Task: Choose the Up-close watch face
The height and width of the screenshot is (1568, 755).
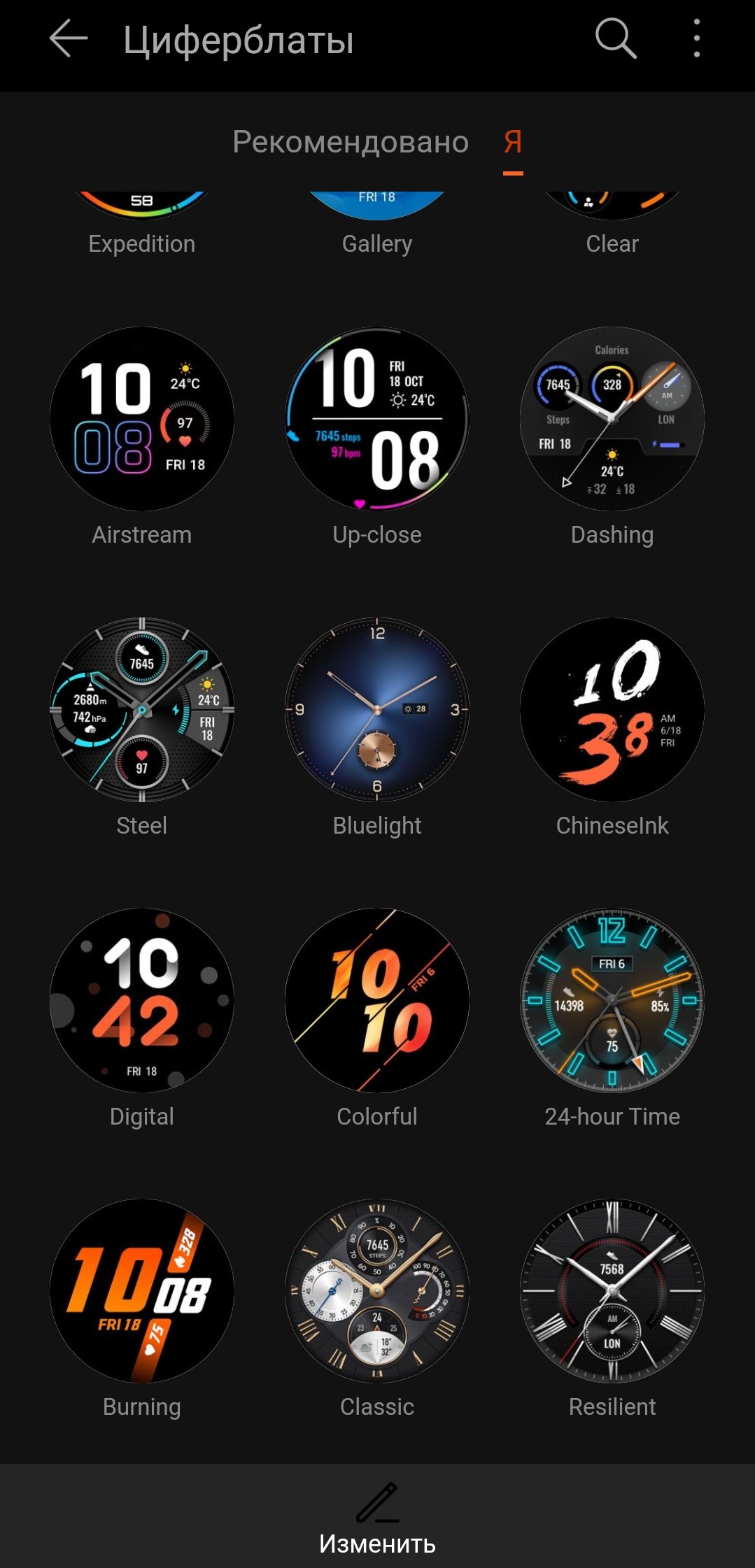Action: coord(377,419)
